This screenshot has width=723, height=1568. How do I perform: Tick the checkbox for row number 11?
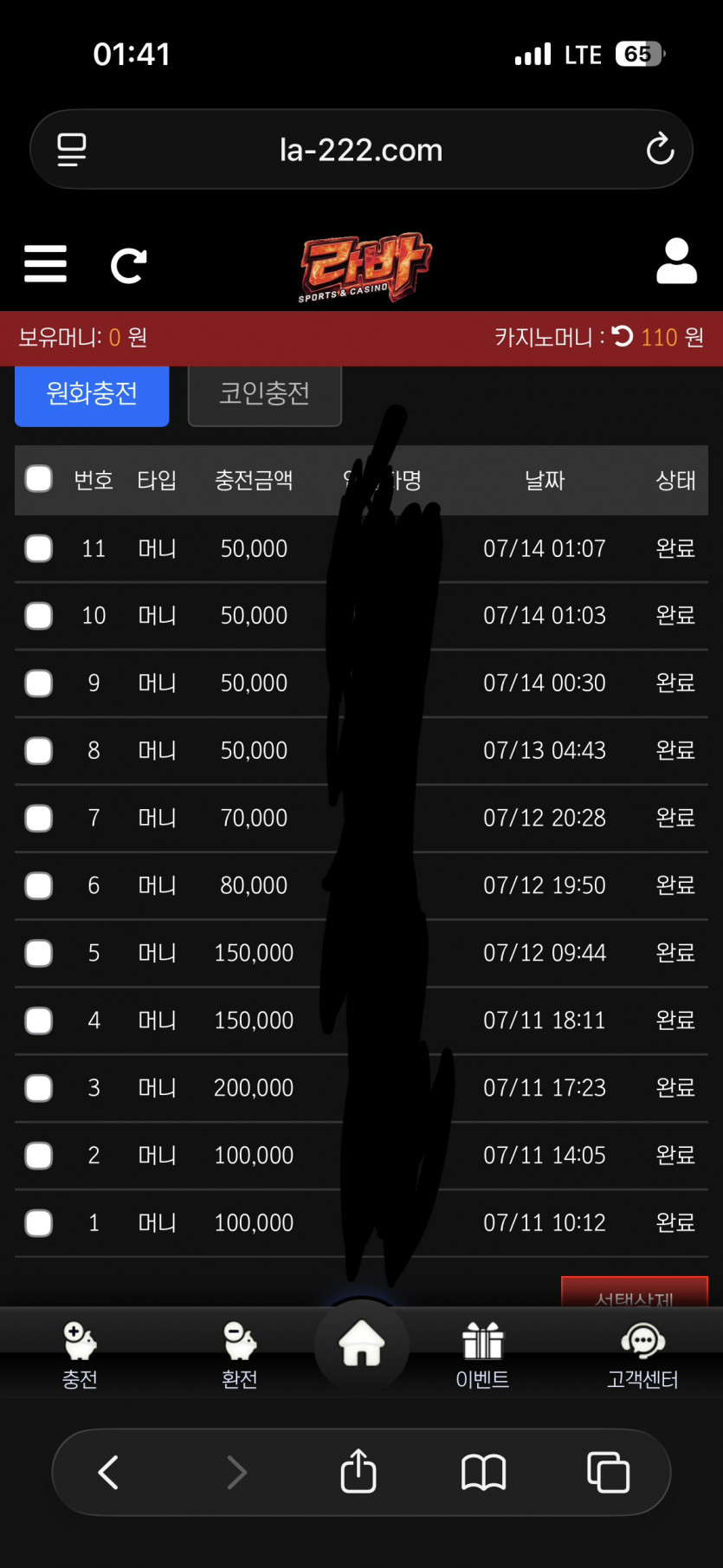(x=39, y=548)
